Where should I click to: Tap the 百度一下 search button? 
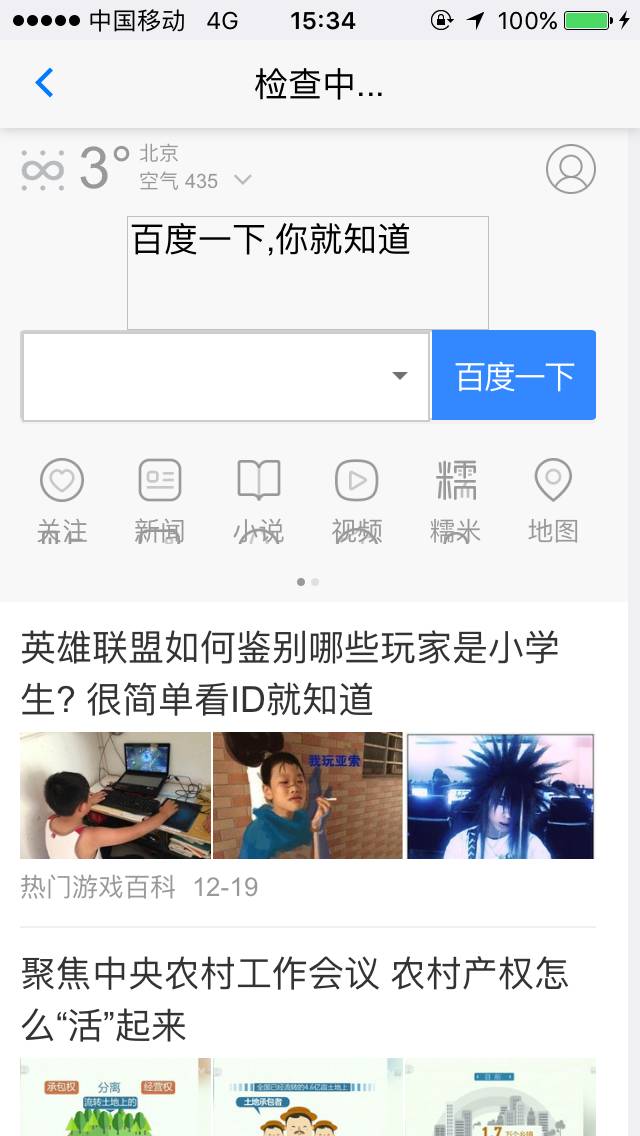tap(514, 376)
